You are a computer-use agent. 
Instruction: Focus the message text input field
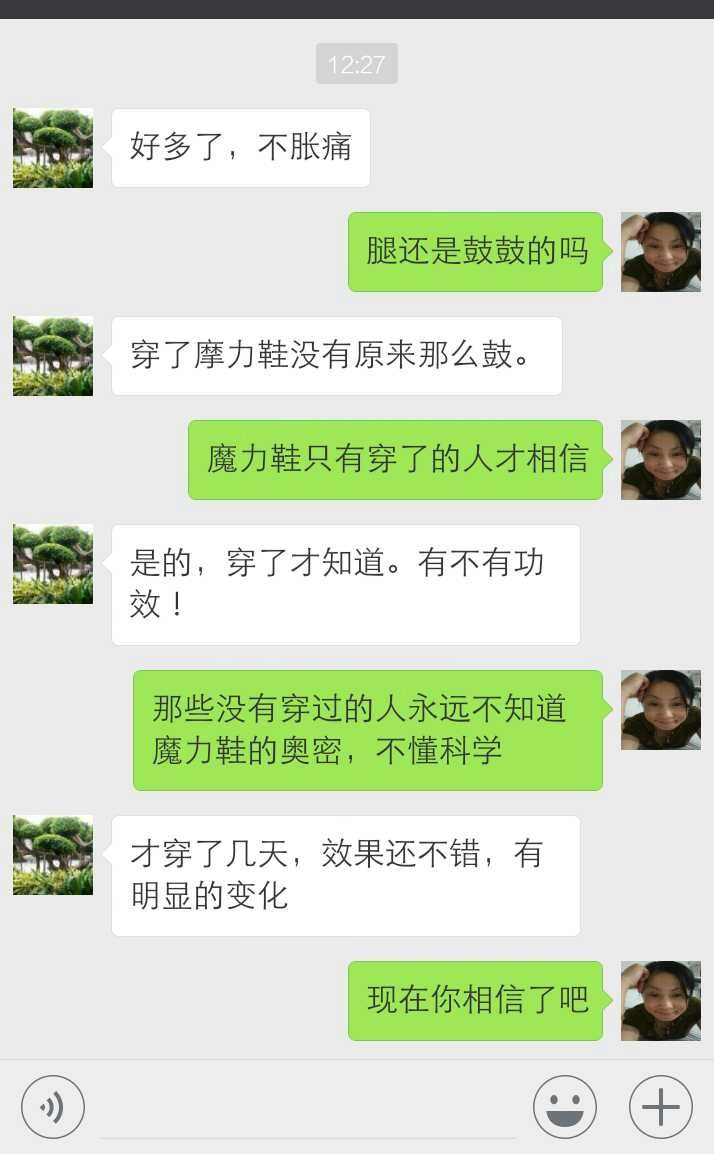pyautogui.click(x=308, y=1108)
